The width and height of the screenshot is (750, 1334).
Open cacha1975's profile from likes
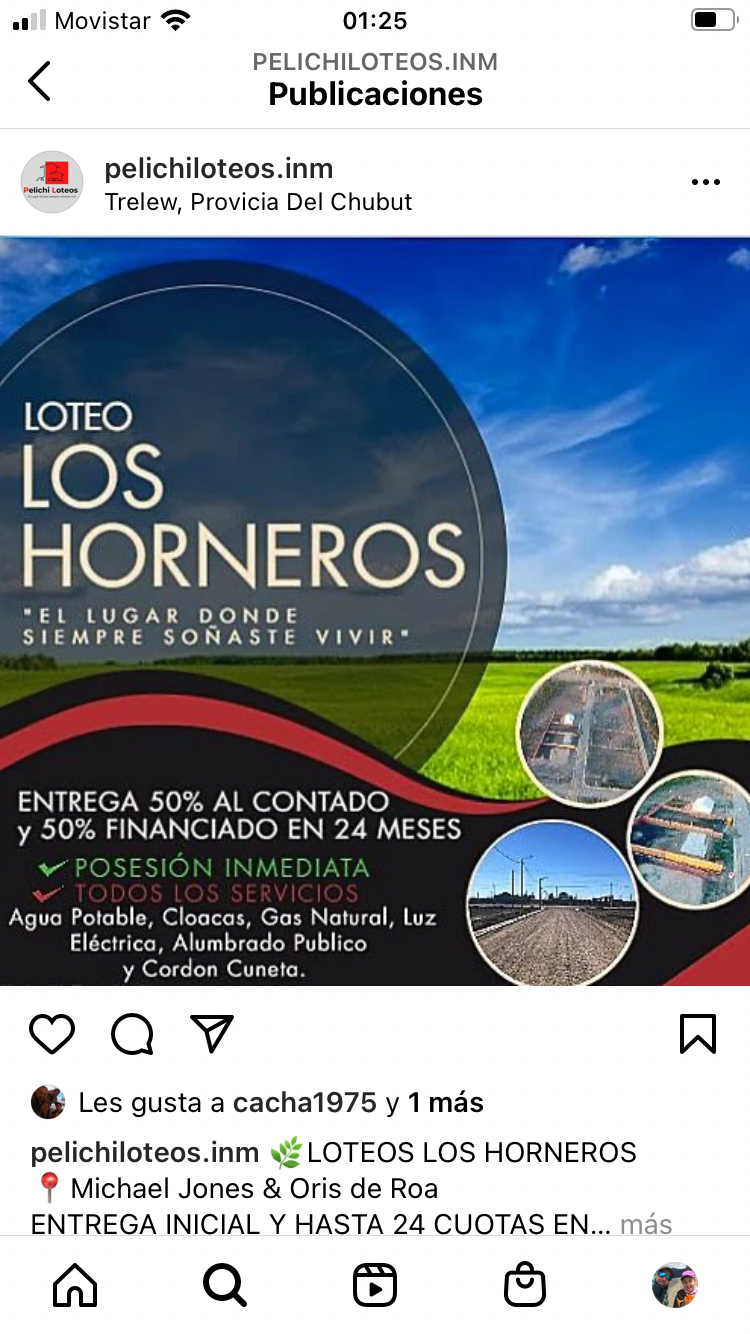tap(304, 1103)
